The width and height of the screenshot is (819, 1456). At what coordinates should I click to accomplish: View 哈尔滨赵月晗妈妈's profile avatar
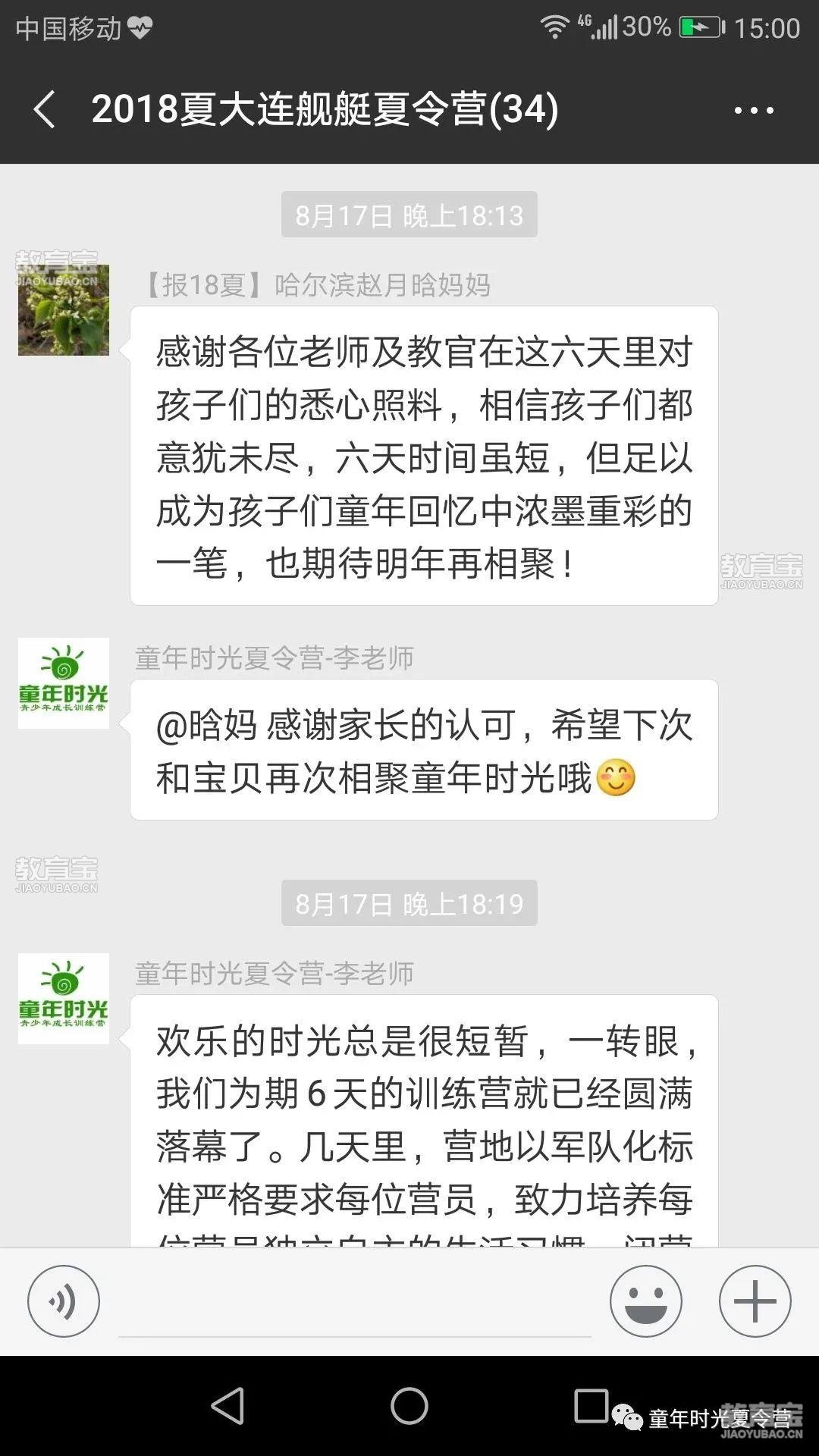click(x=64, y=309)
